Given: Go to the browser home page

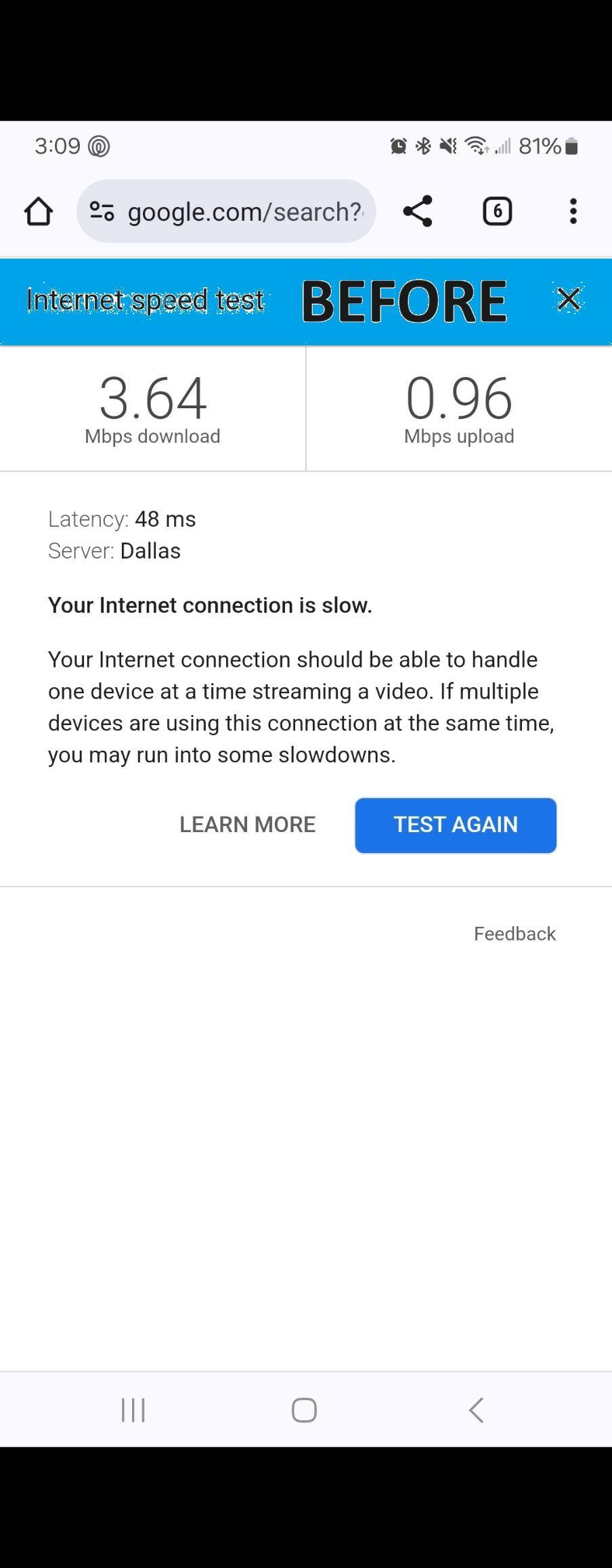Looking at the screenshot, I should click(x=39, y=211).
